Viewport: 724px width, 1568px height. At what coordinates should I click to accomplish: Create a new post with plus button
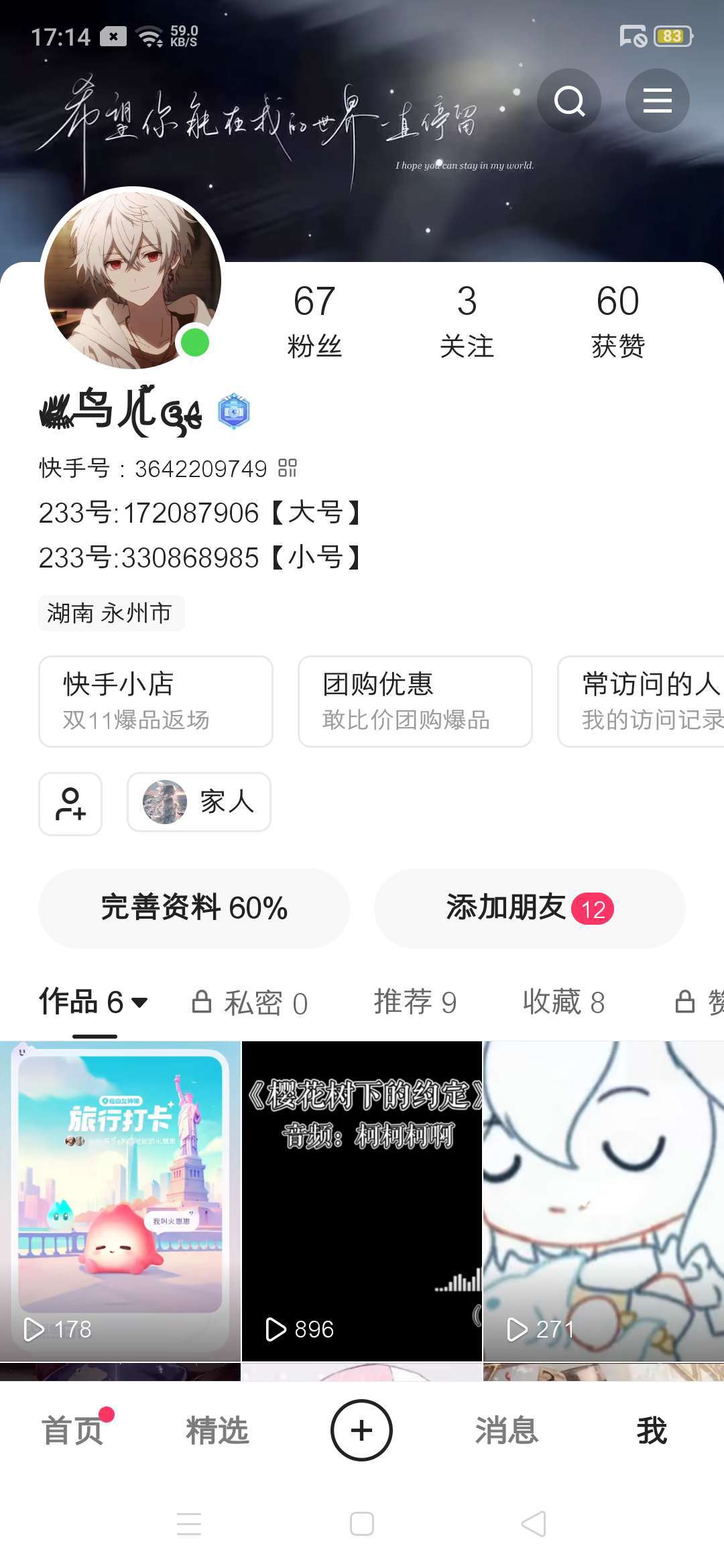(361, 1430)
